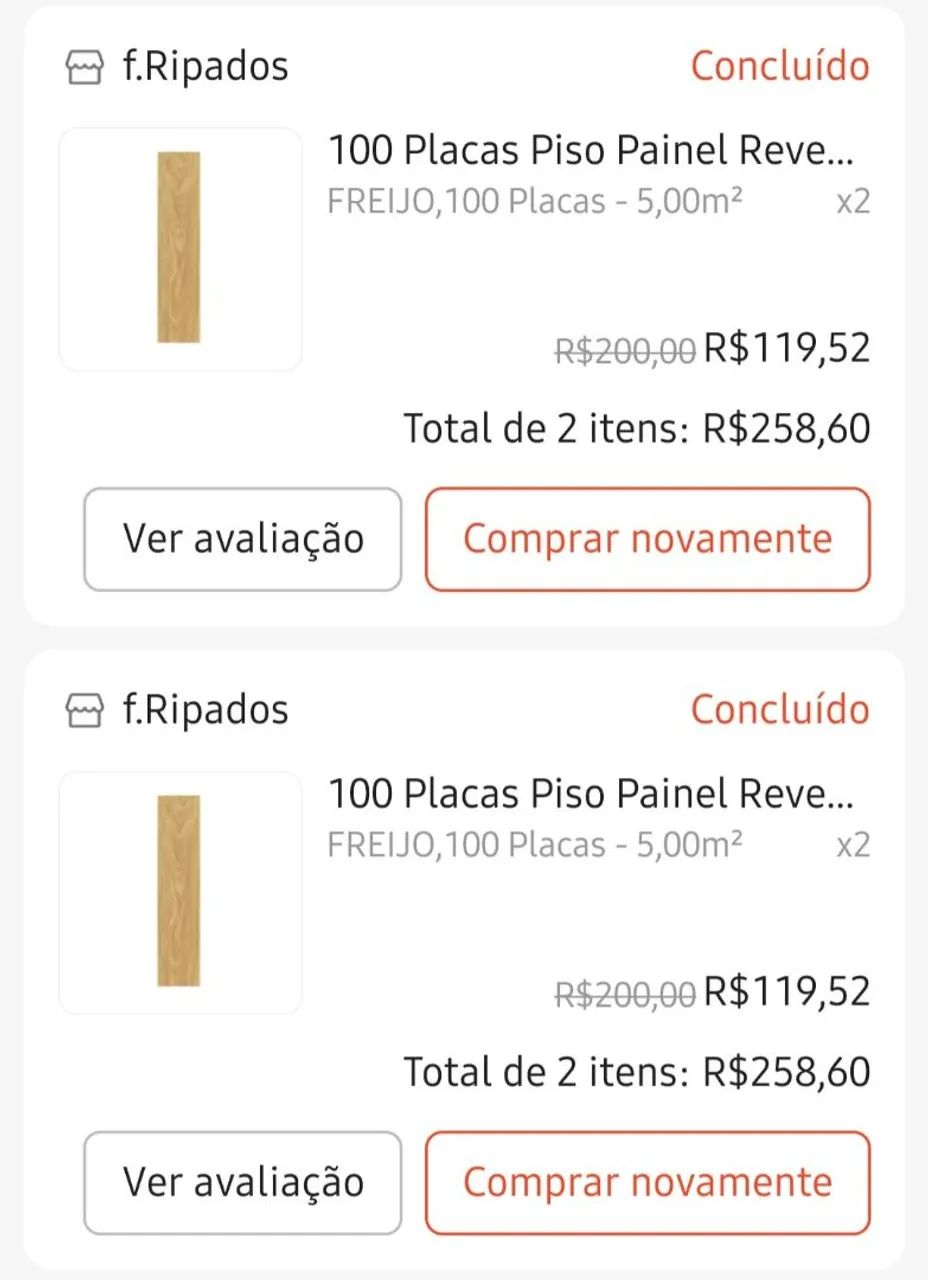Open the f.Ripados store page from first order
This screenshot has height=1280, width=928.
coord(204,66)
